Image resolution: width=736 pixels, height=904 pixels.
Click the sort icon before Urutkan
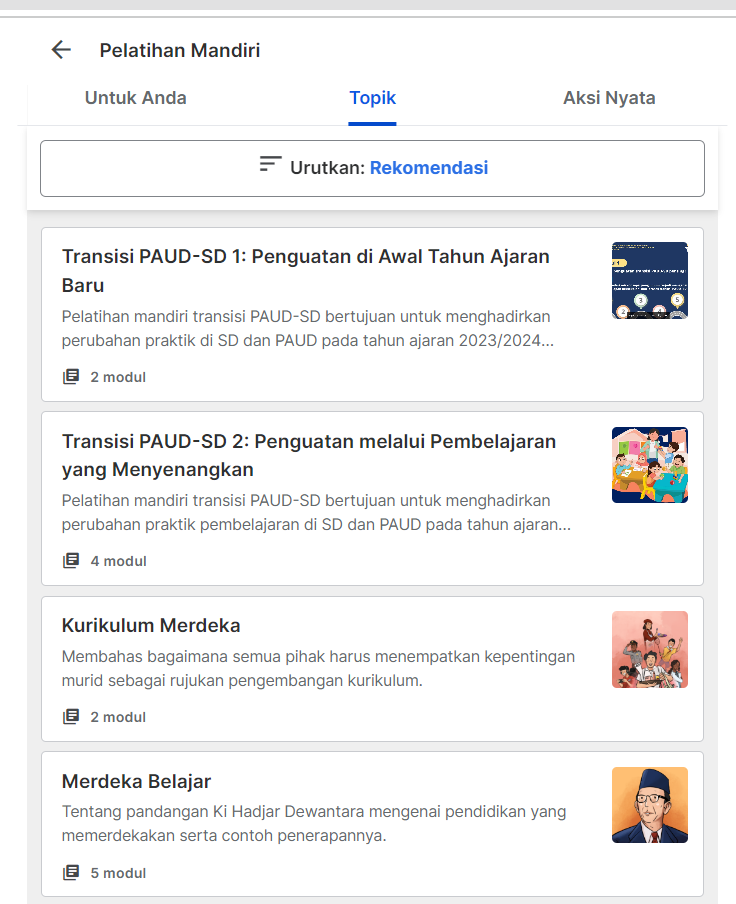[268, 167]
